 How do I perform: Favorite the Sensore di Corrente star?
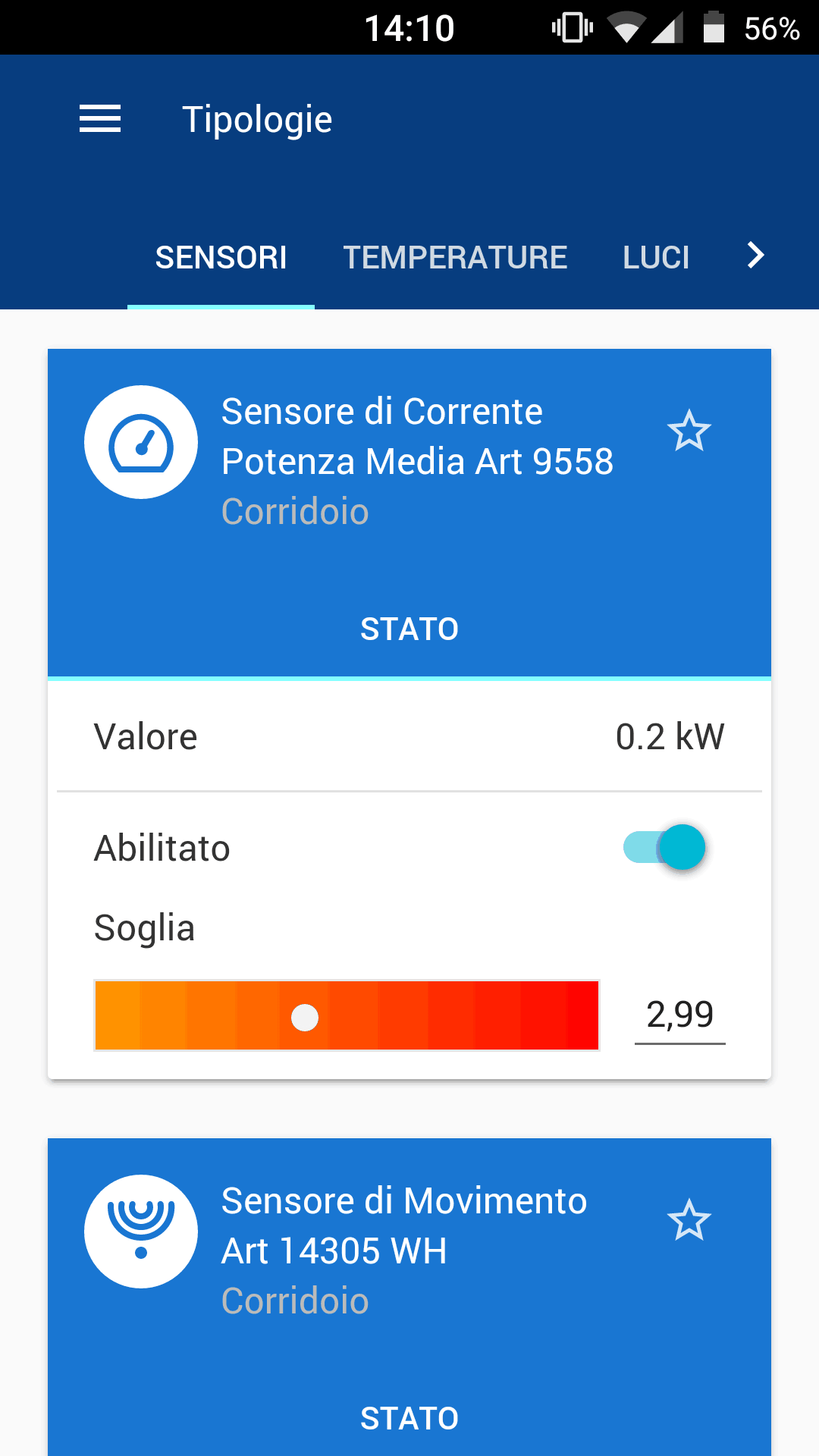point(689,431)
